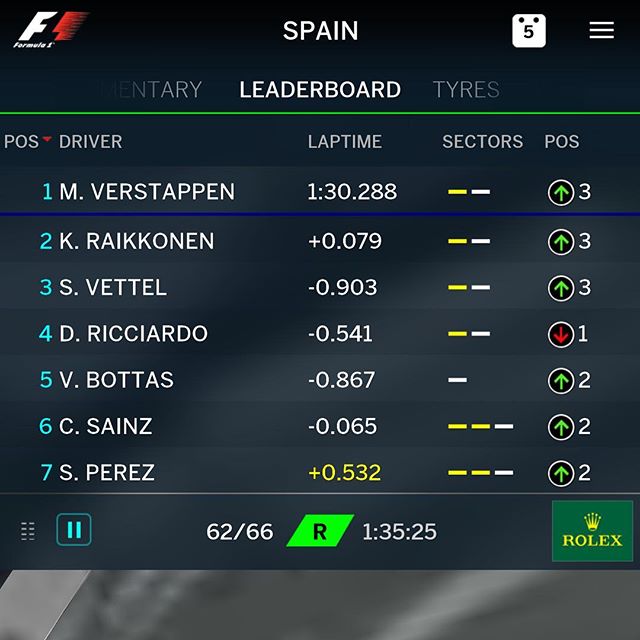This screenshot has height=640, width=640.
Task: Open the hamburger menu
Action: tap(601, 30)
